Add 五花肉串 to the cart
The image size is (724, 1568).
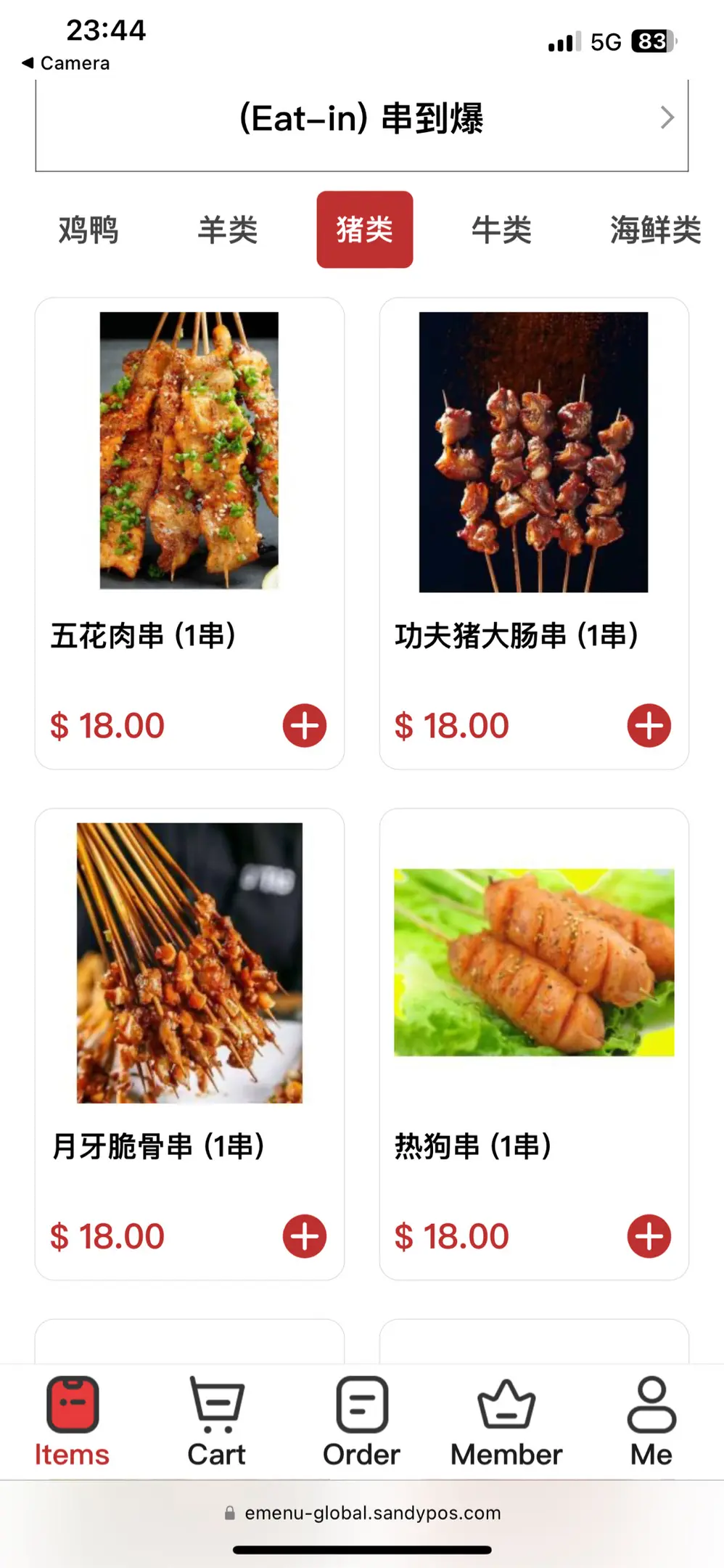click(305, 725)
